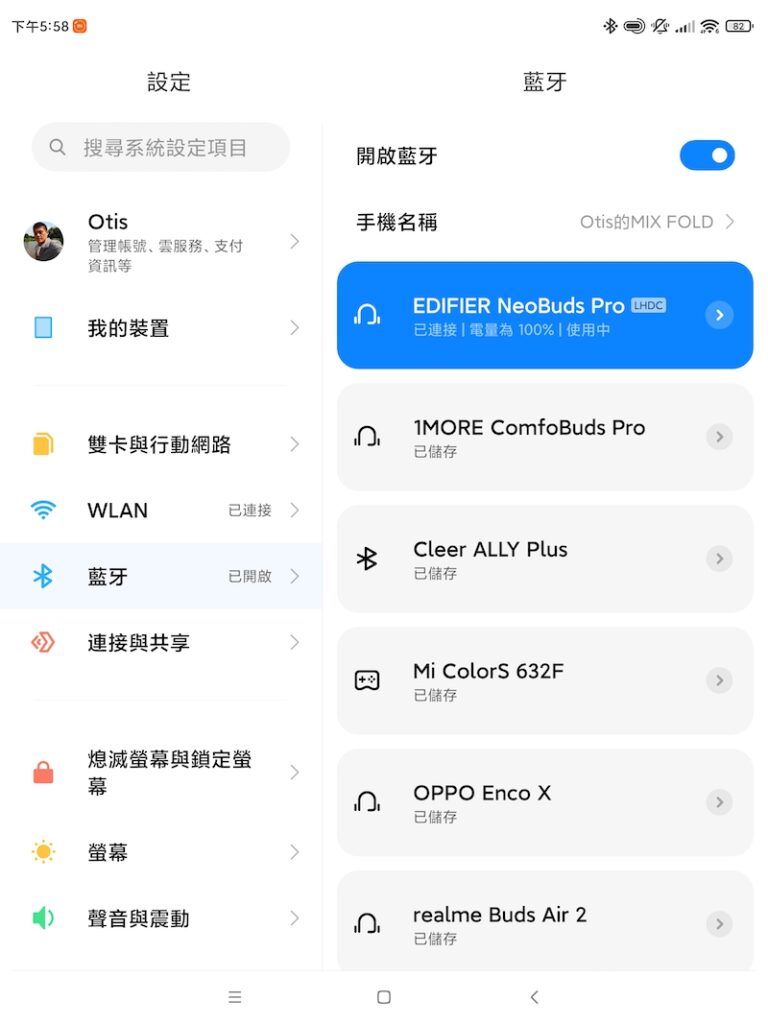Connect to 1MORE ComfoBuds Pro
The height and width of the screenshot is (1024, 768).
point(528,437)
